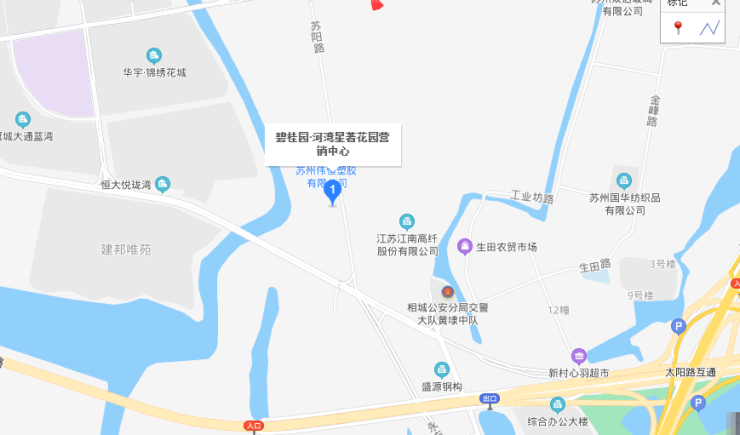Open the 生田农贸市场 map point

tap(465, 246)
